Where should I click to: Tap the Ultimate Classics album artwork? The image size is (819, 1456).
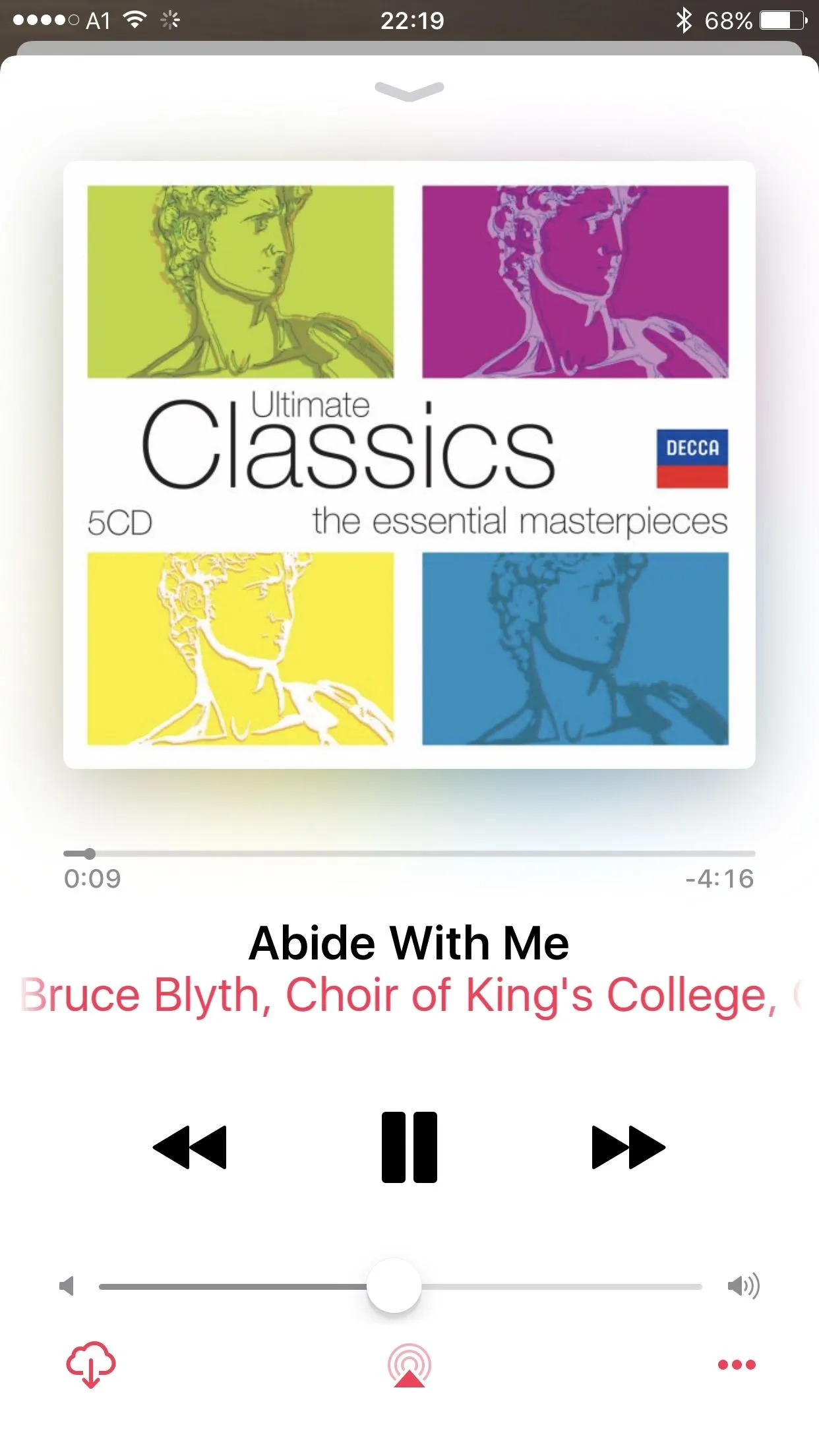click(x=409, y=464)
